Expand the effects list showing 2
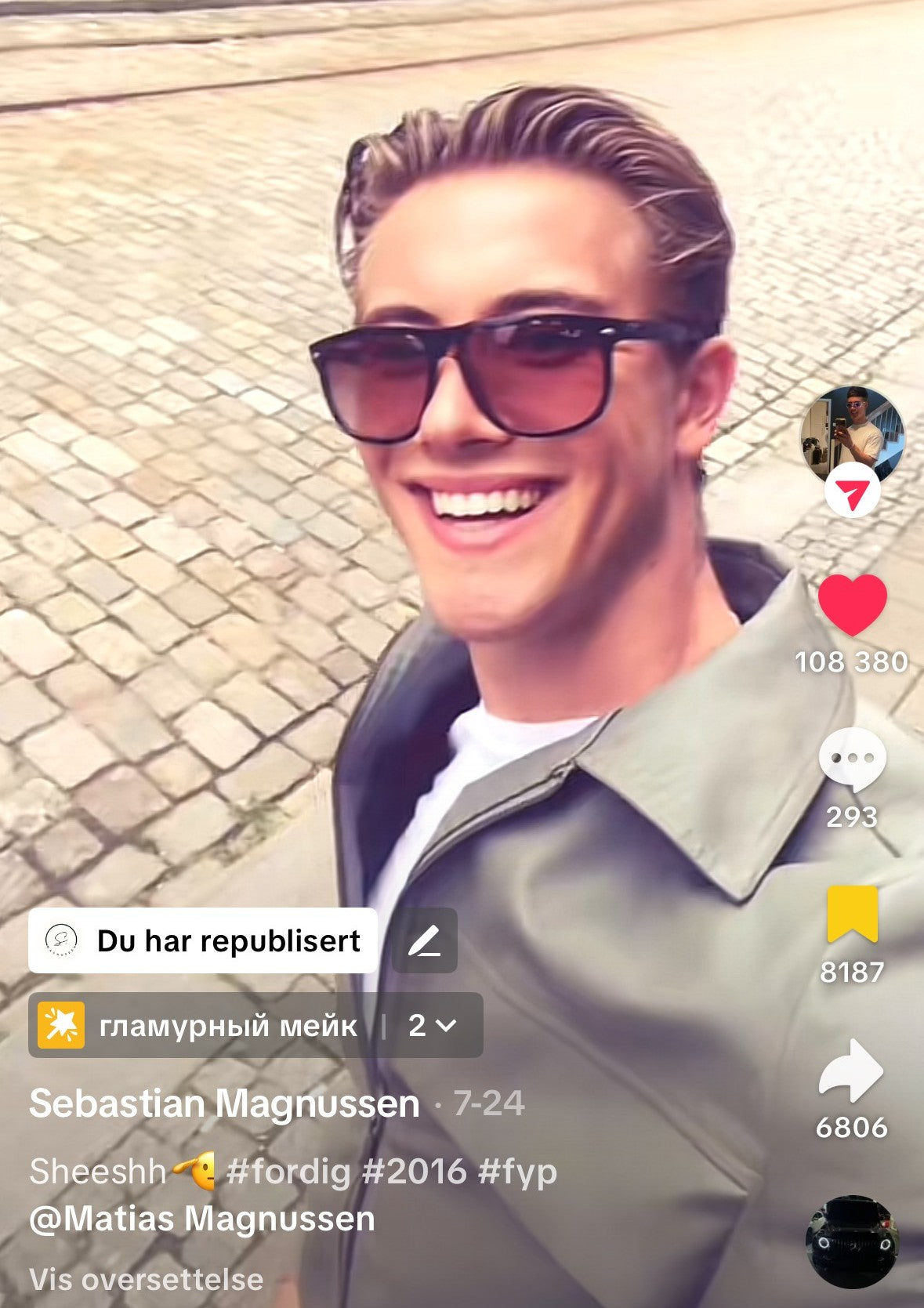 coord(433,1025)
